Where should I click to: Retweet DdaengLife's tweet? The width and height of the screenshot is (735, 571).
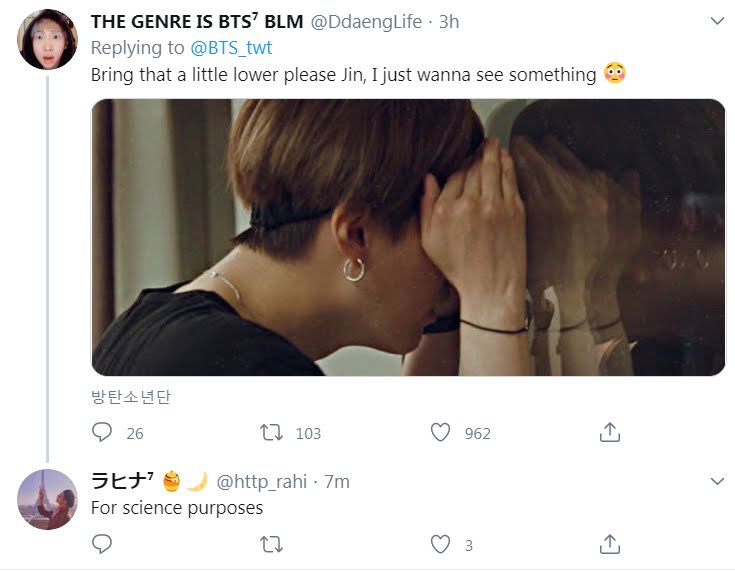271,432
